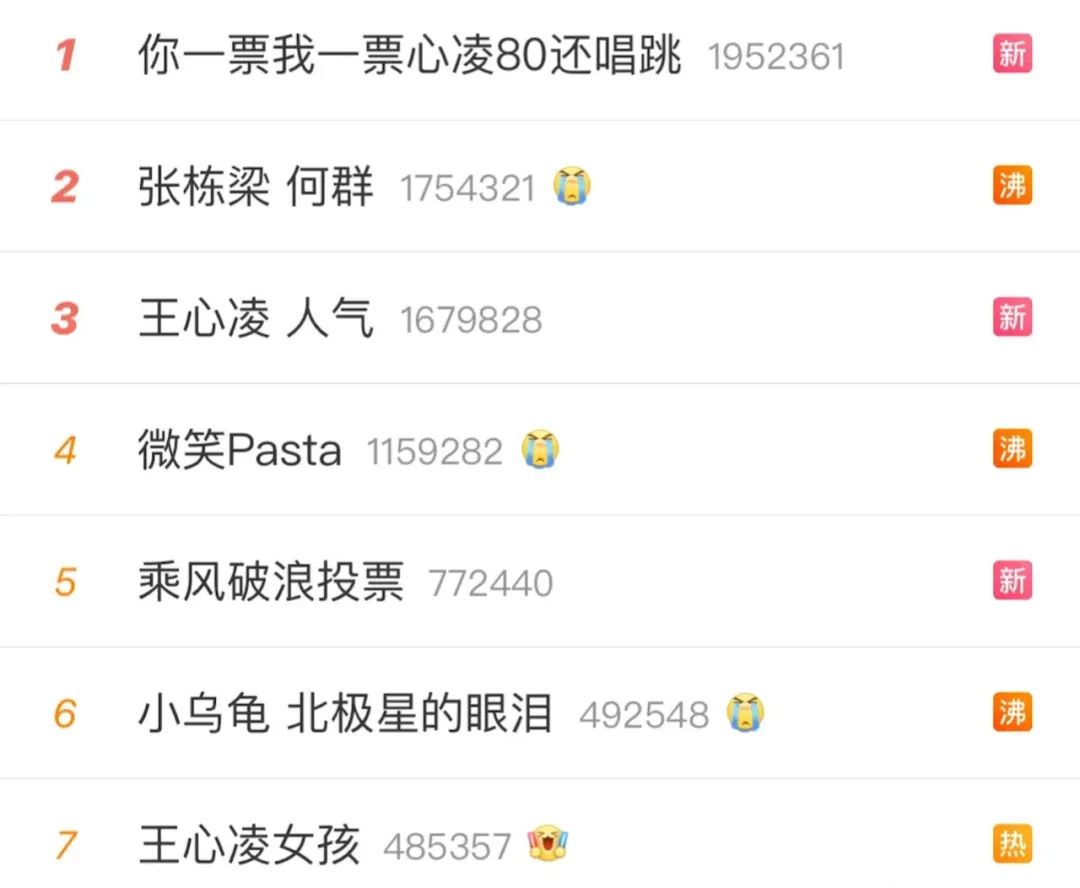Tap the 王心凌女孩 trending entry
Screen dimensions: 1080x888
pos(249,846)
